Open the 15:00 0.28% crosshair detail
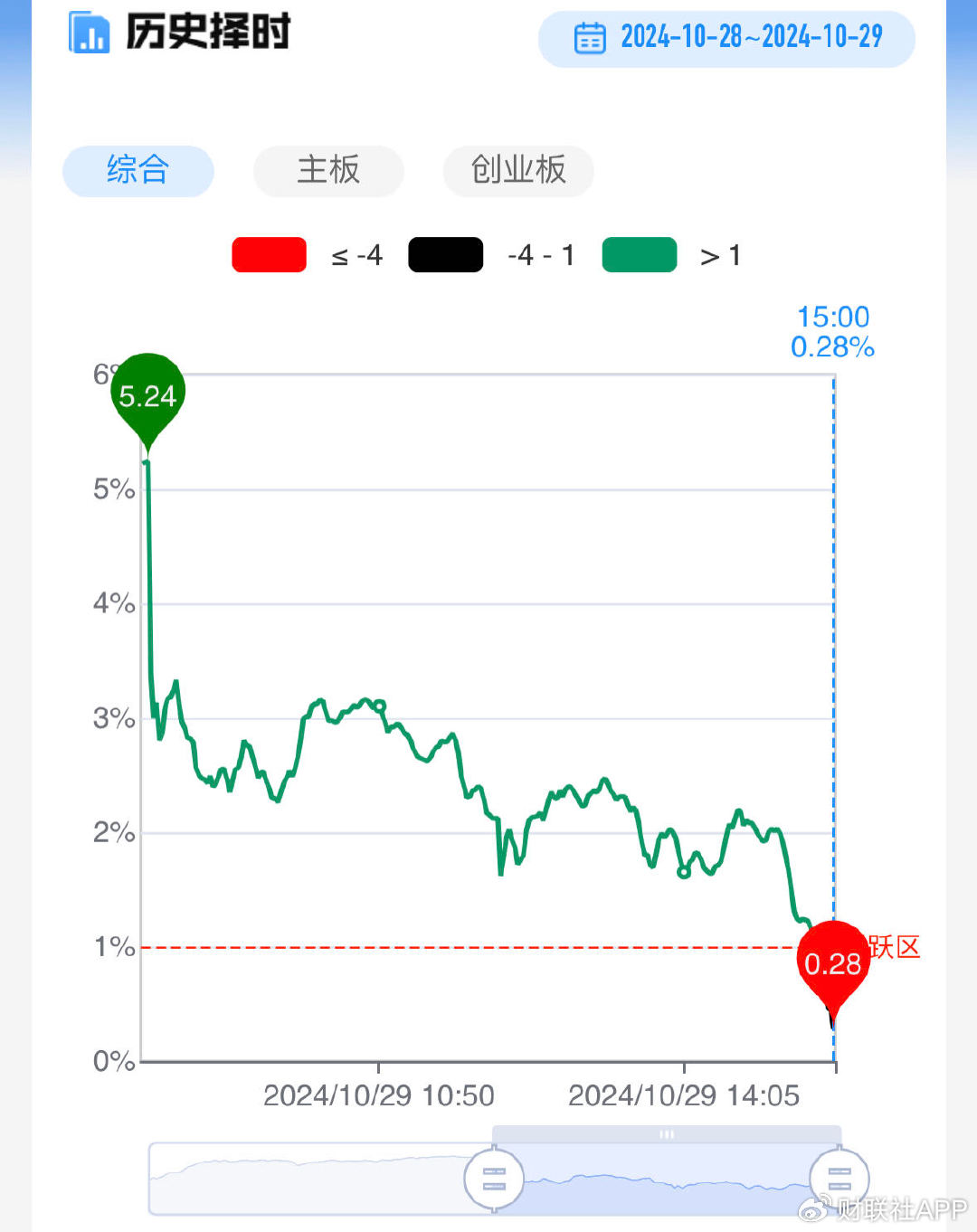Image resolution: width=977 pixels, height=1232 pixels. pyautogui.click(x=830, y=331)
